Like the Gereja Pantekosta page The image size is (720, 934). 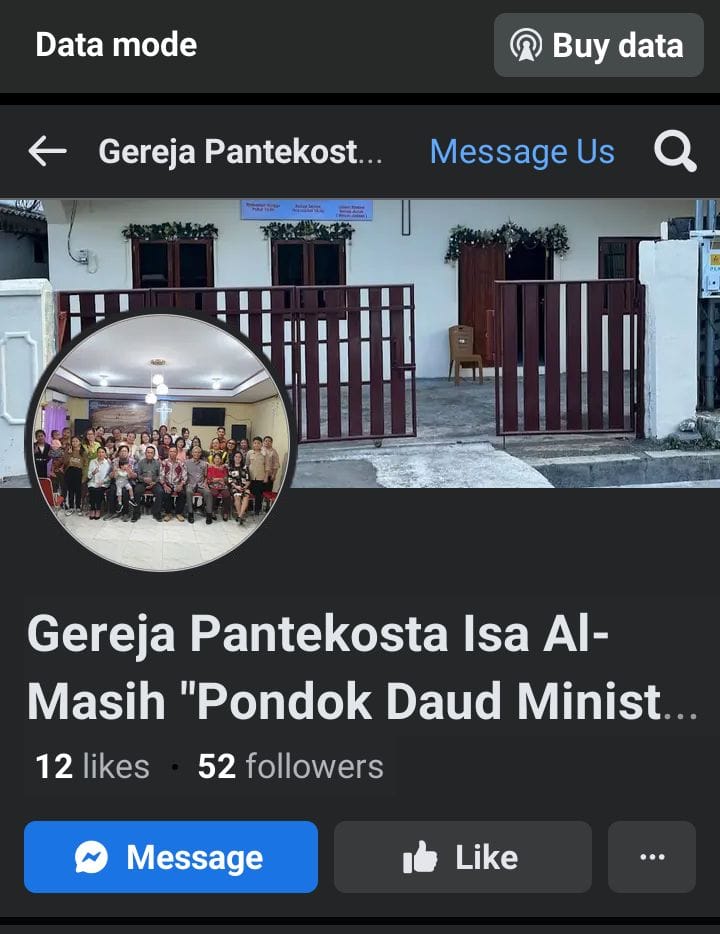click(462, 857)
